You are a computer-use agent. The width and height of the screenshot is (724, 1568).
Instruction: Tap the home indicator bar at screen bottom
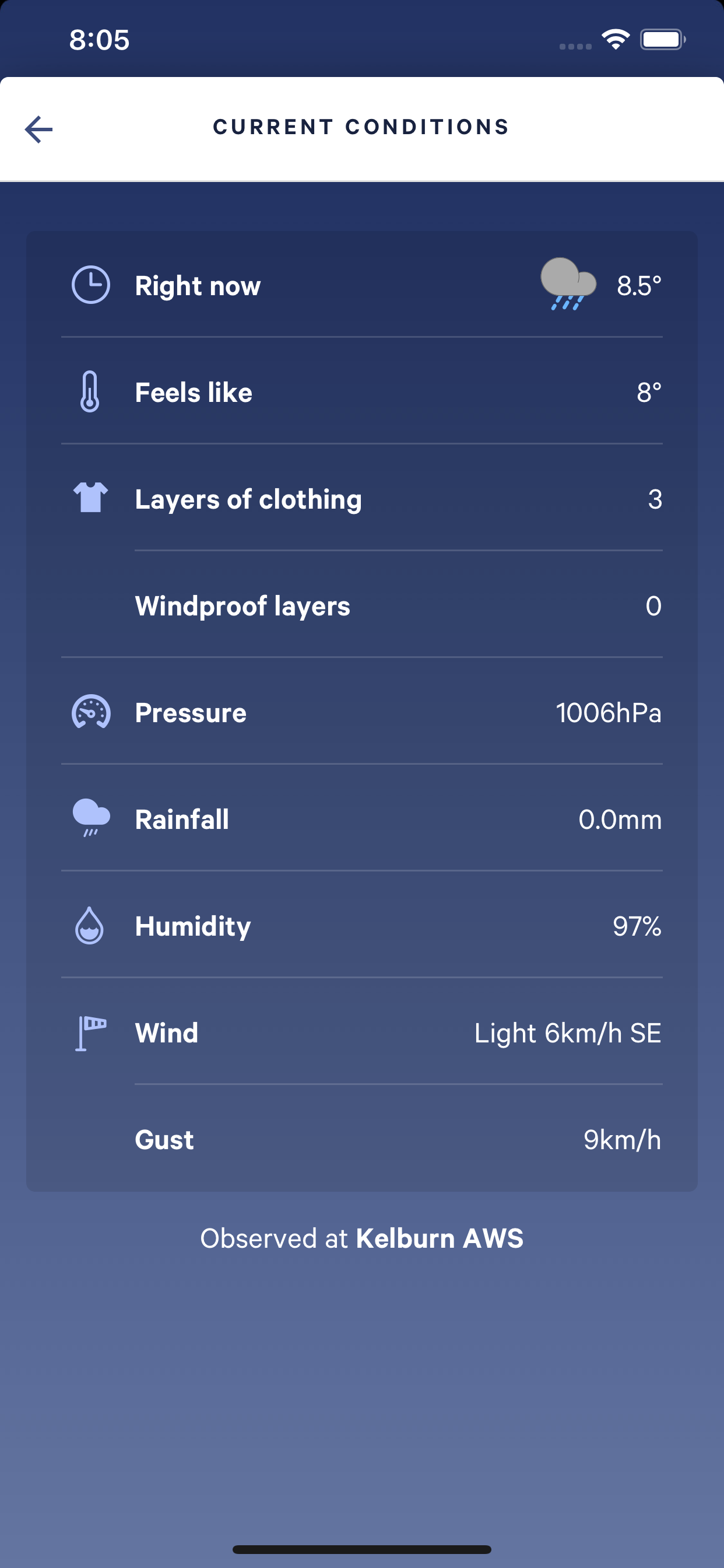(362, 1548)
